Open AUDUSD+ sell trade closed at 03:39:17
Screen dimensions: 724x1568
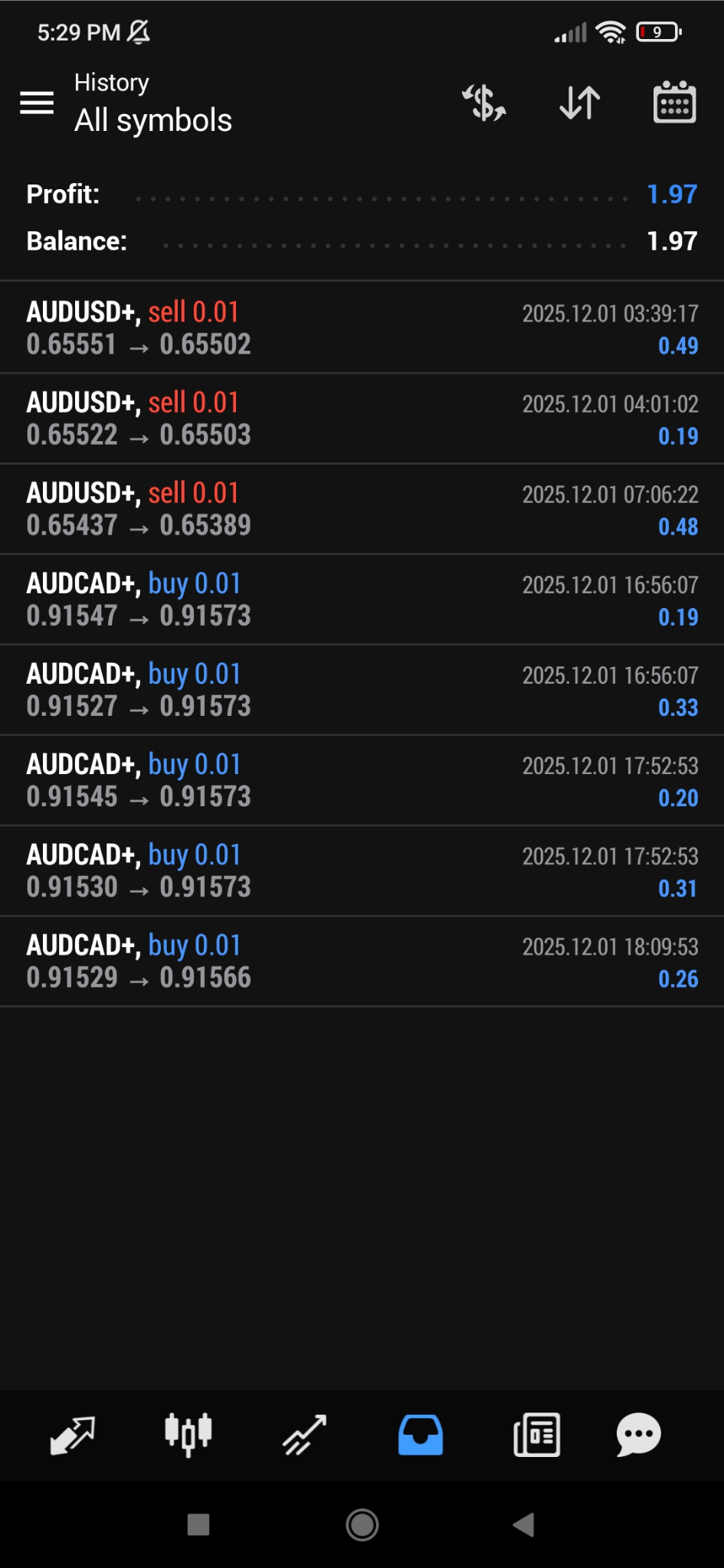[362, 328]
